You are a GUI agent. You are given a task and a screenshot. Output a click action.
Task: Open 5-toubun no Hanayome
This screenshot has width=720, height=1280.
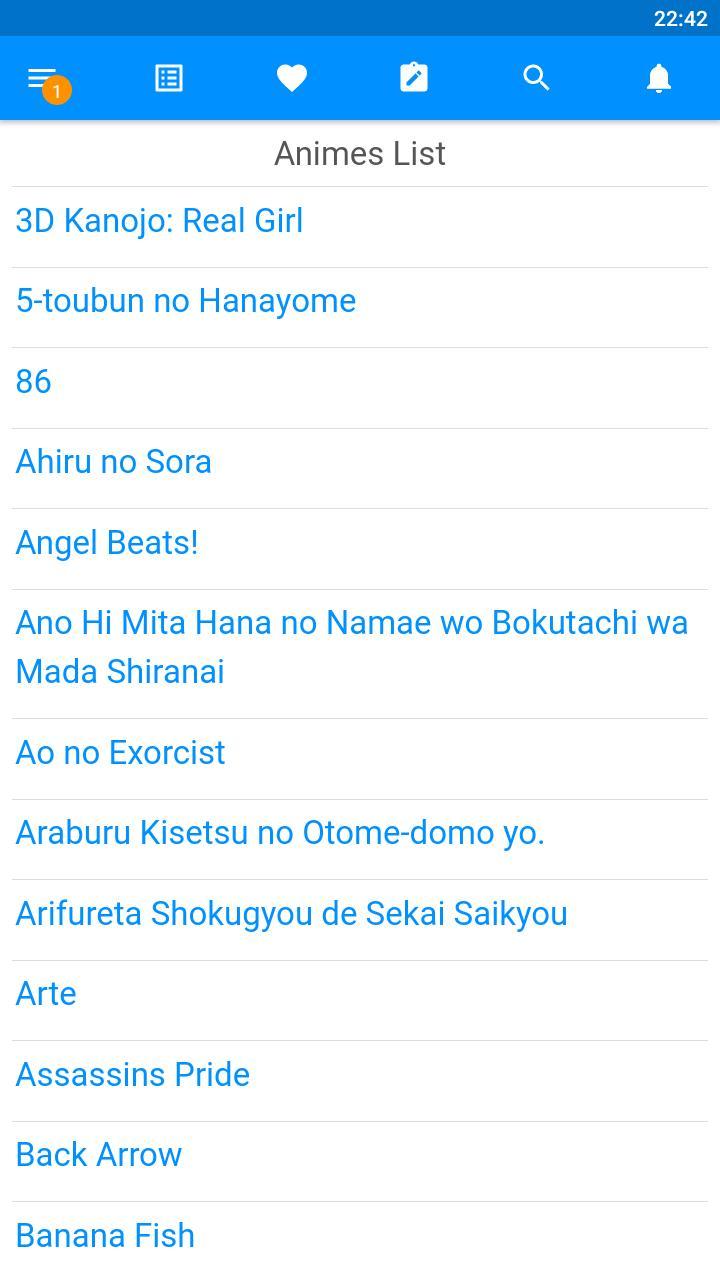click(x=185, y=300)
